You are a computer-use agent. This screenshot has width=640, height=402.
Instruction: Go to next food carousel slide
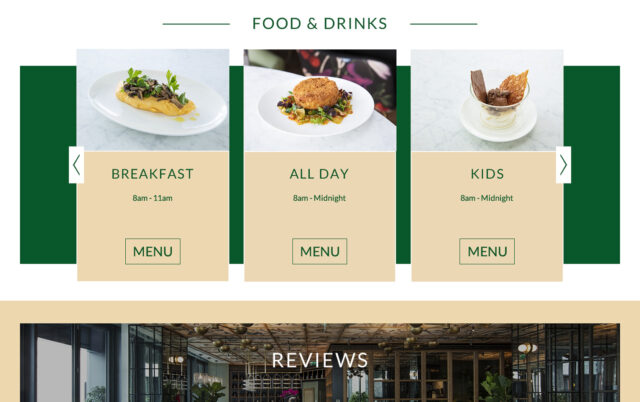563,165
